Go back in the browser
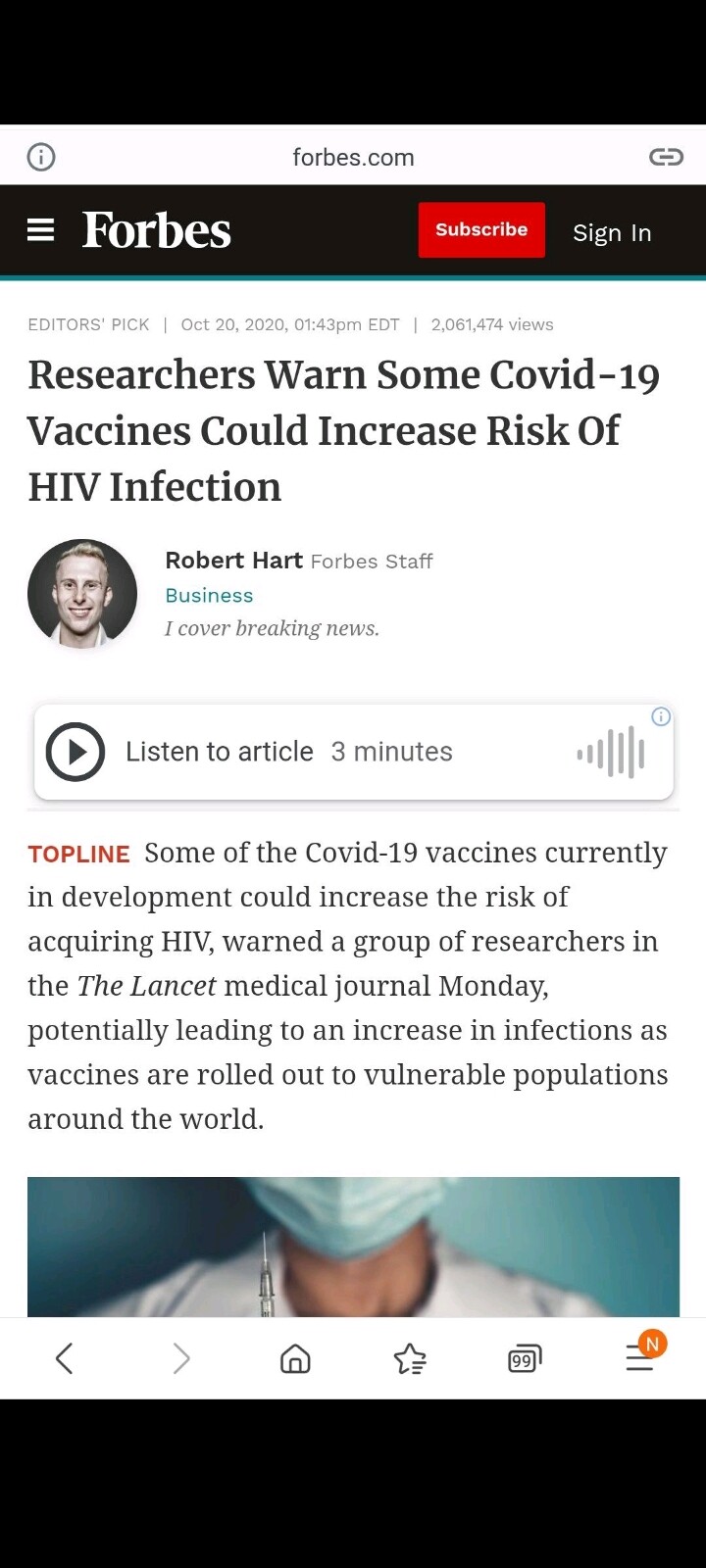 point(65,1358)
